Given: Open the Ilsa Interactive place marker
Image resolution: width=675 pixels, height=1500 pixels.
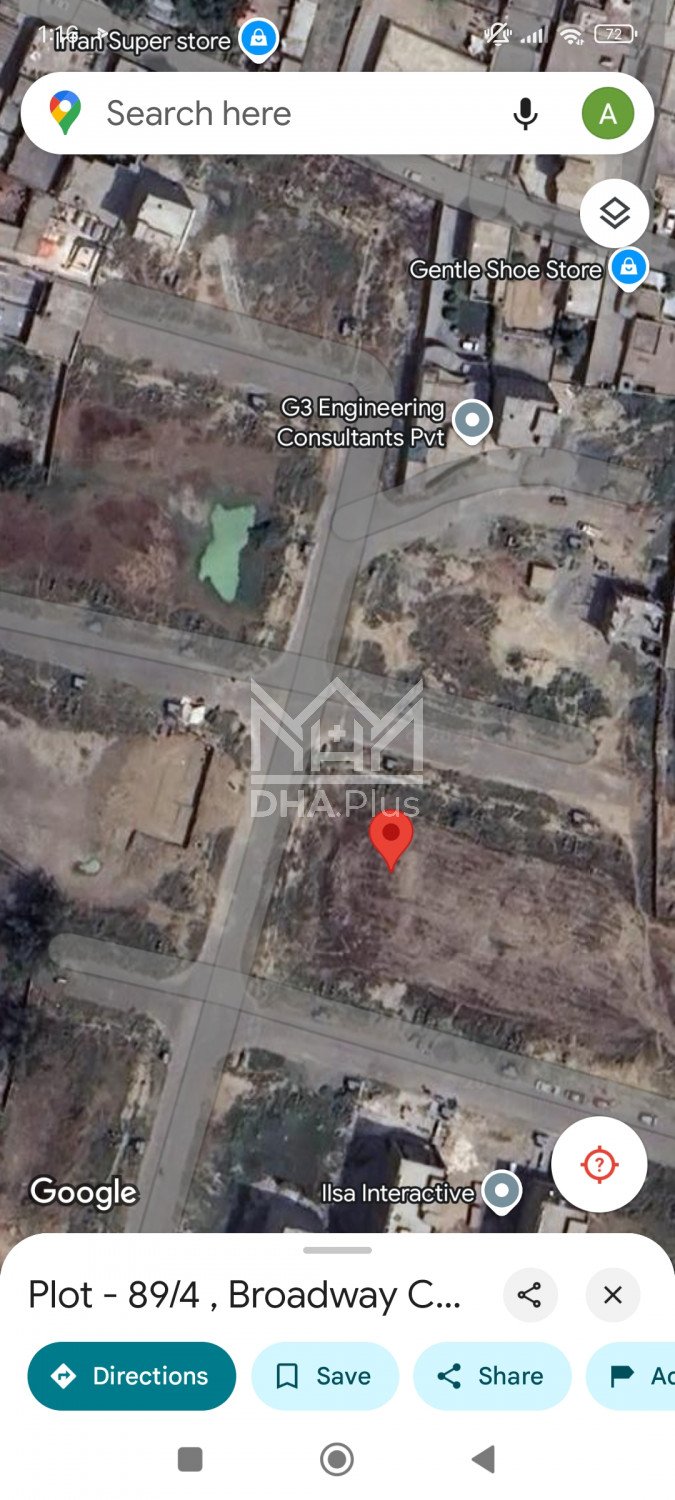Looking at the screenshot, I should pyautogui.click(x=501, y=1192).
